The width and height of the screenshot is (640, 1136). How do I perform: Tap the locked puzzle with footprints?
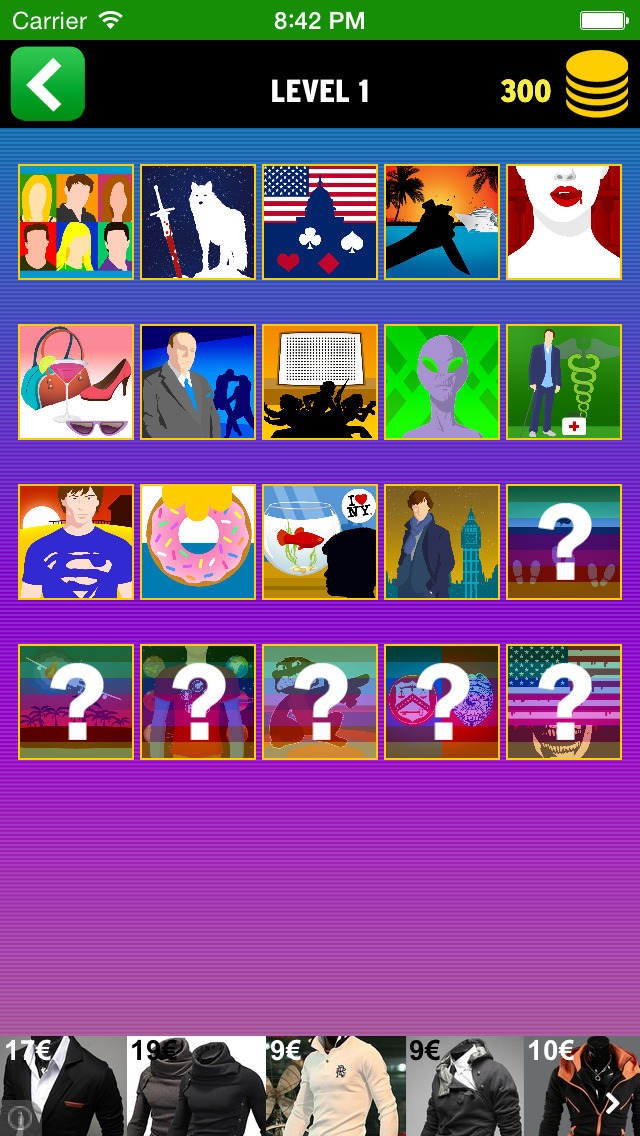coord(564,542)
